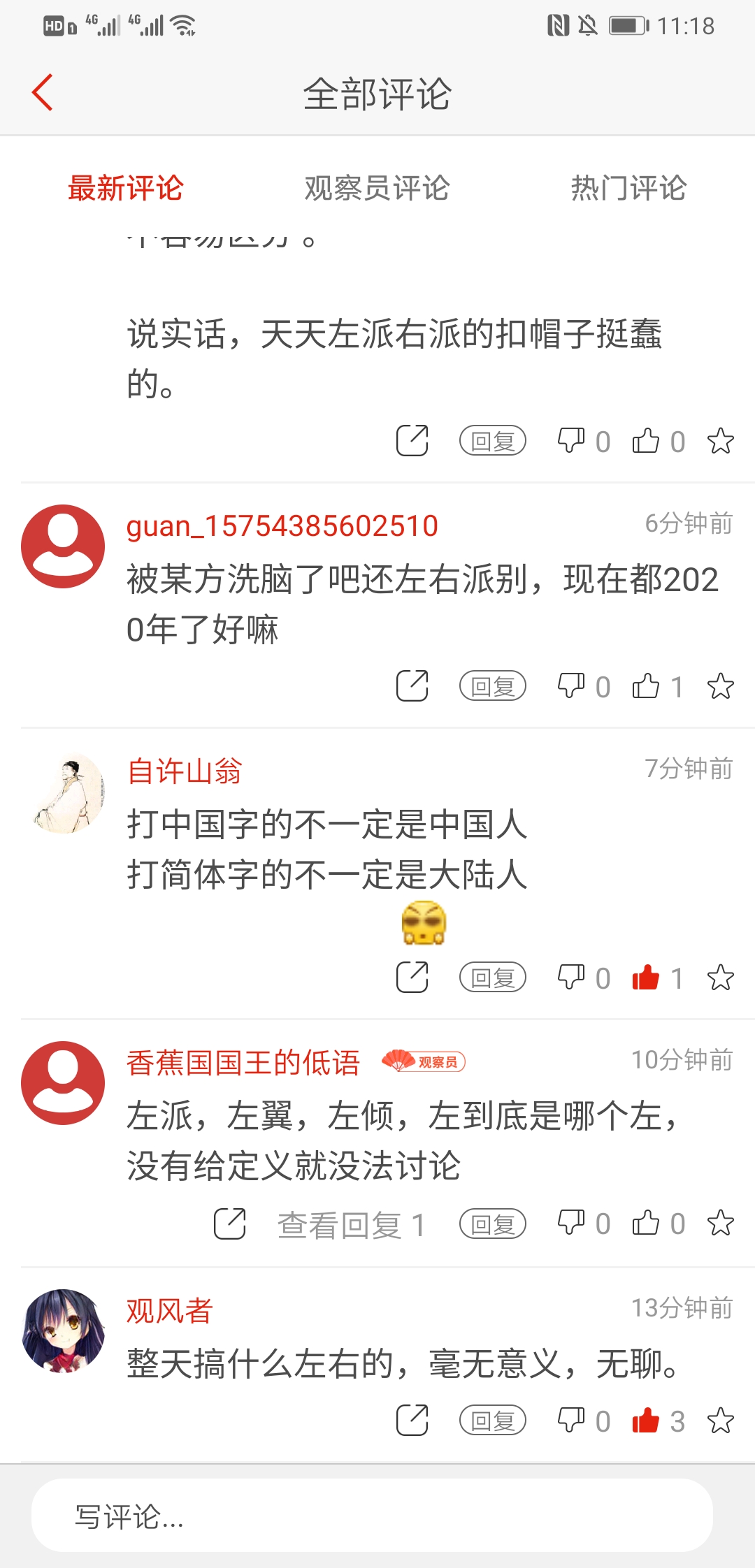Share 自许山翁's comment

pyautogui.click(x=412, y=978)
